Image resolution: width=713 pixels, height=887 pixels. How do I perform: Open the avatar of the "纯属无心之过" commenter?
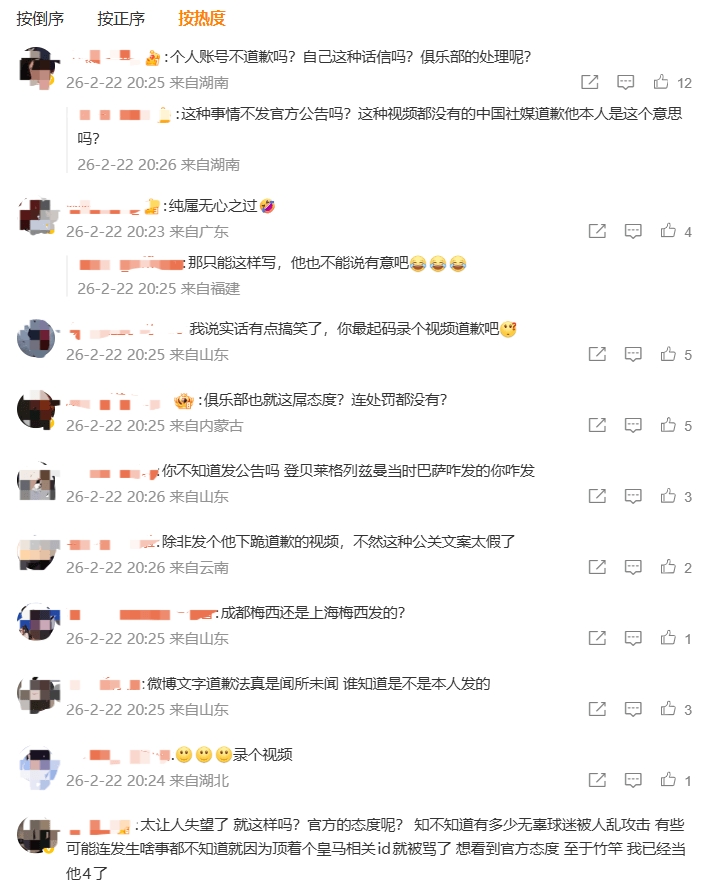pos(38,216)
